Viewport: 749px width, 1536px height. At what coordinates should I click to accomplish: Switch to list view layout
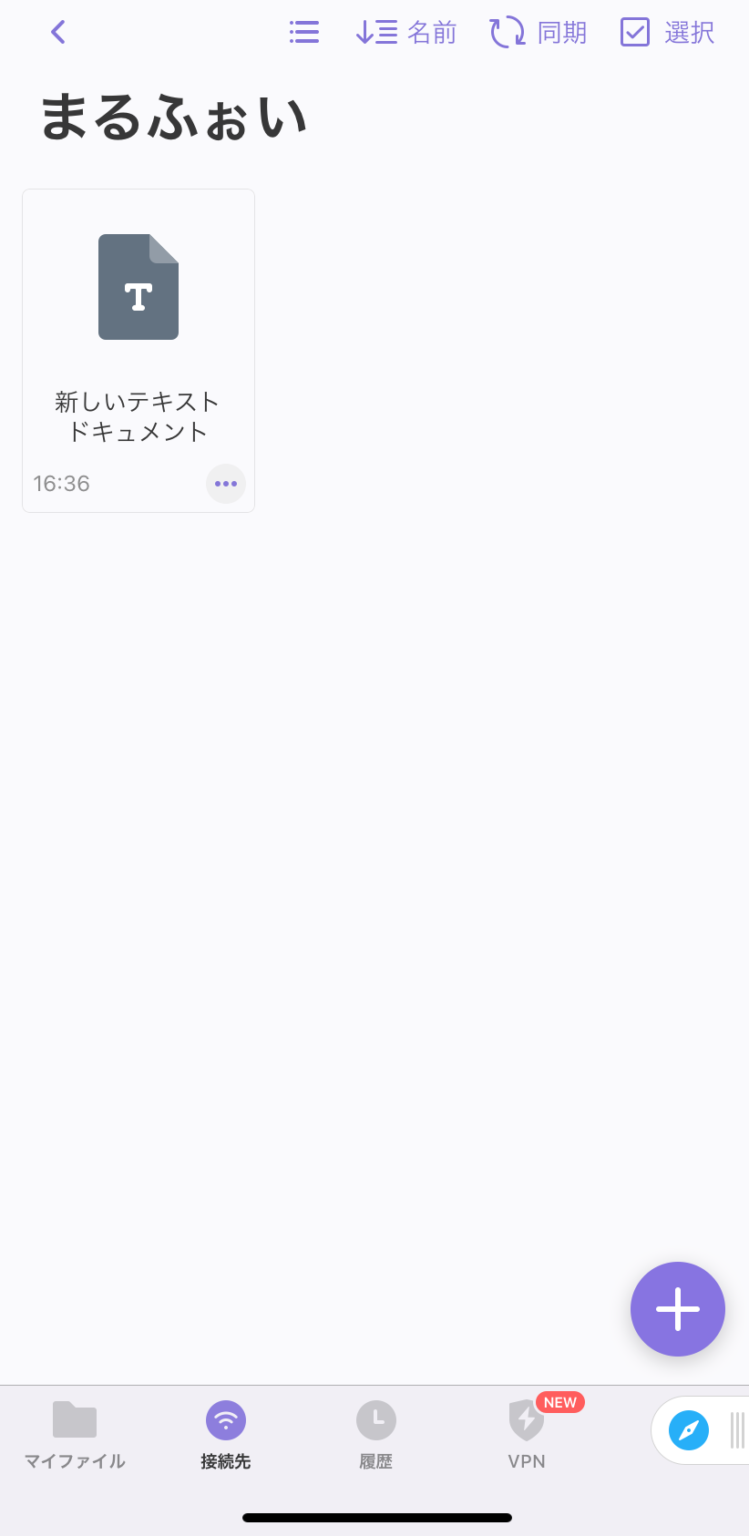click(x=304, y=31)
